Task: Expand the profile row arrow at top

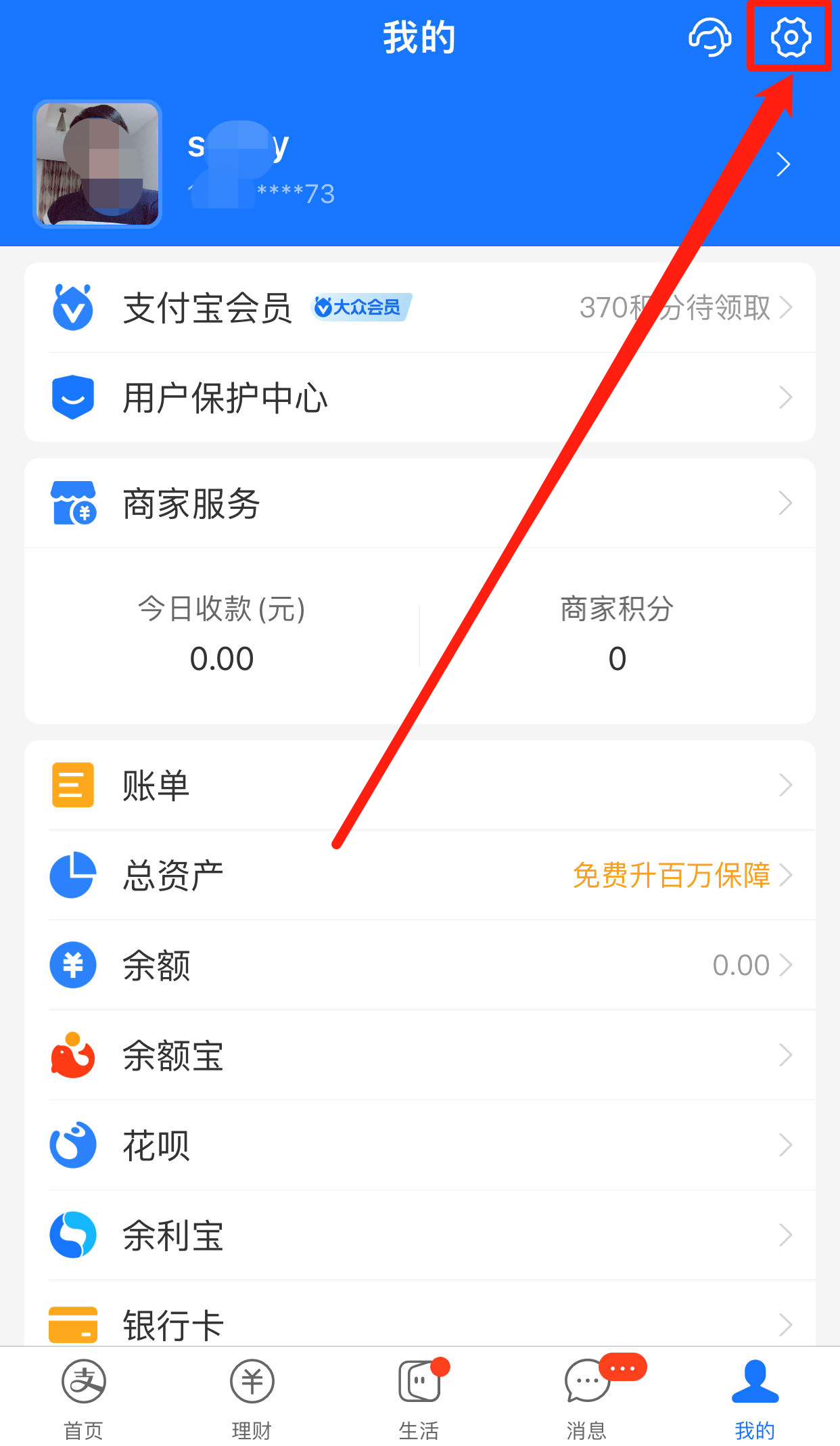Action: click(x=783, y=163)
